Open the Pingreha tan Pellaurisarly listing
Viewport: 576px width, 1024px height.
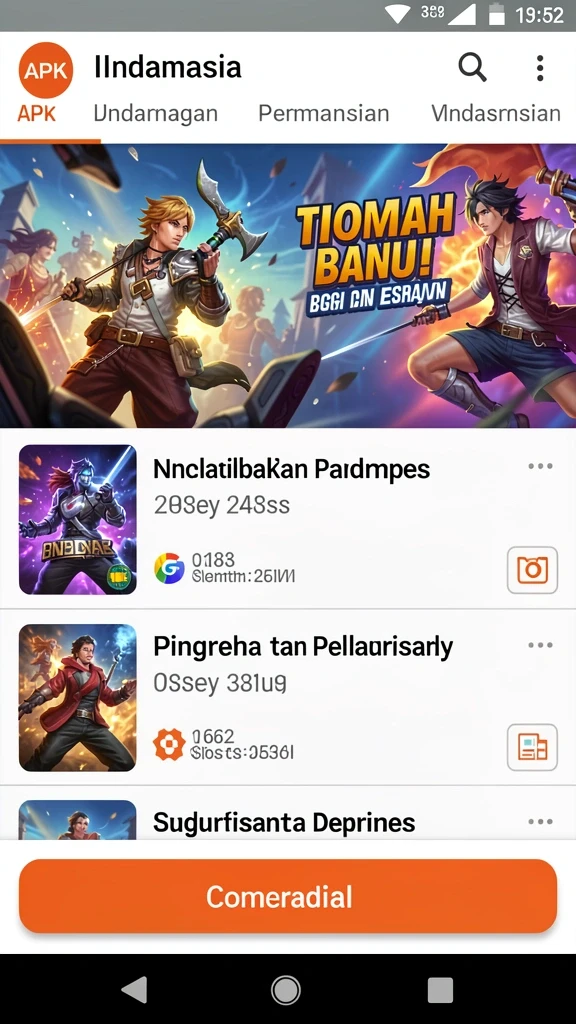click(288, 697)
